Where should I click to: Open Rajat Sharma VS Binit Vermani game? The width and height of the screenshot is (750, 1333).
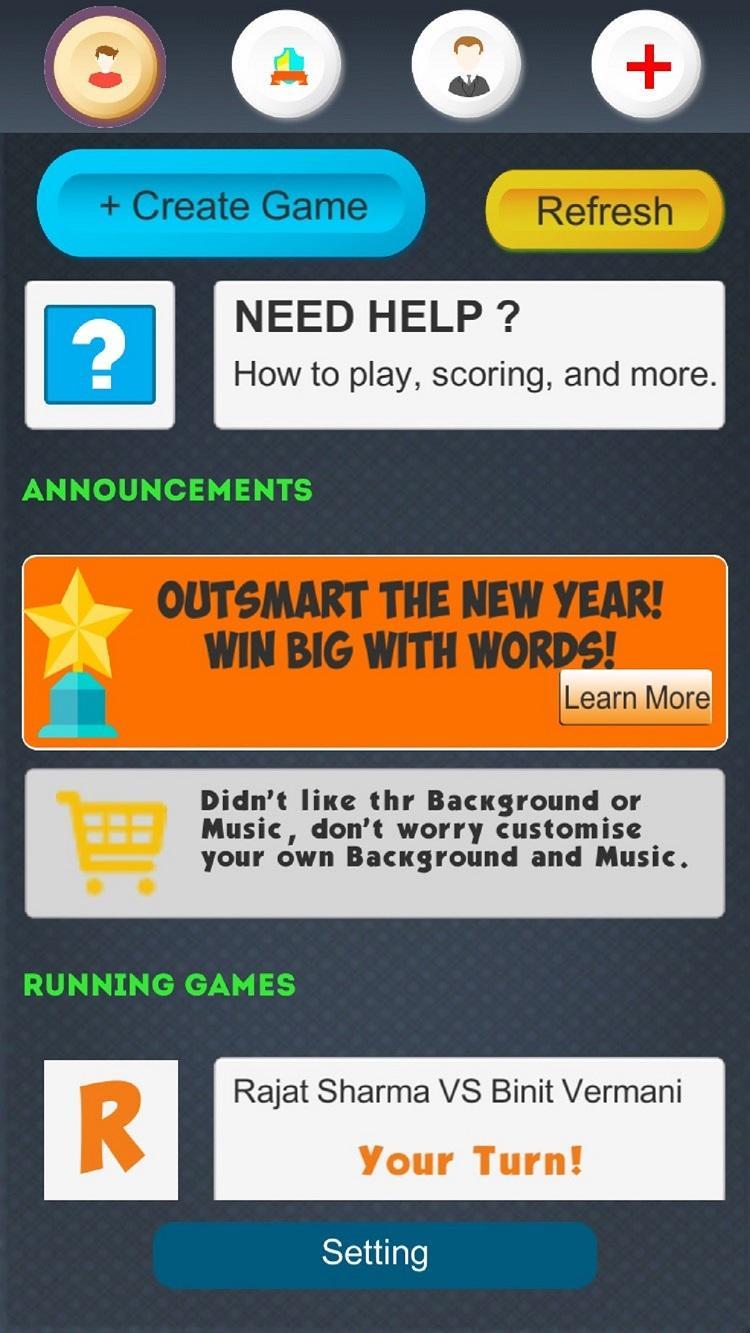469,1129
